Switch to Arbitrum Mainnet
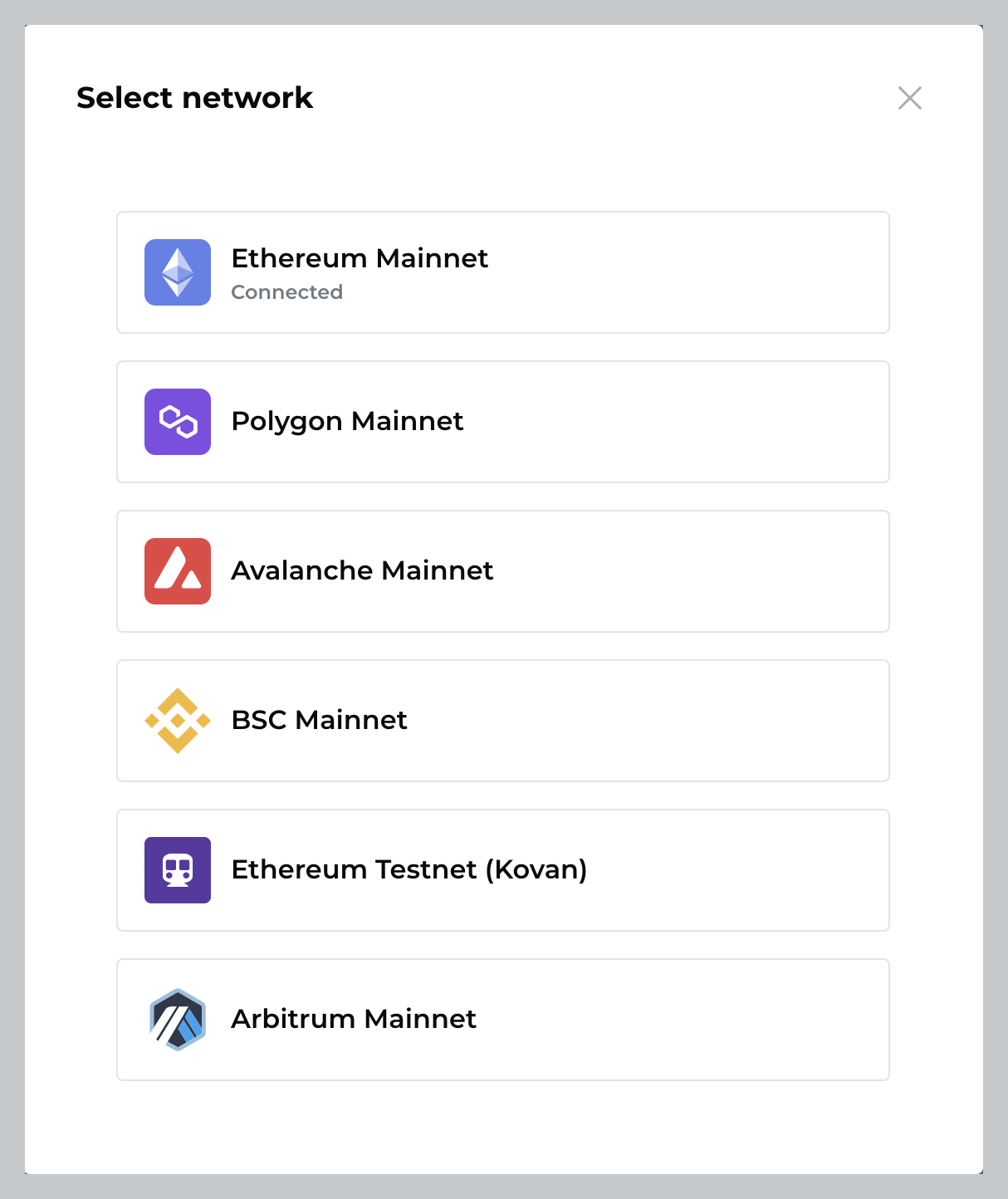The image size is (1008, 1199). [503, 1020]
